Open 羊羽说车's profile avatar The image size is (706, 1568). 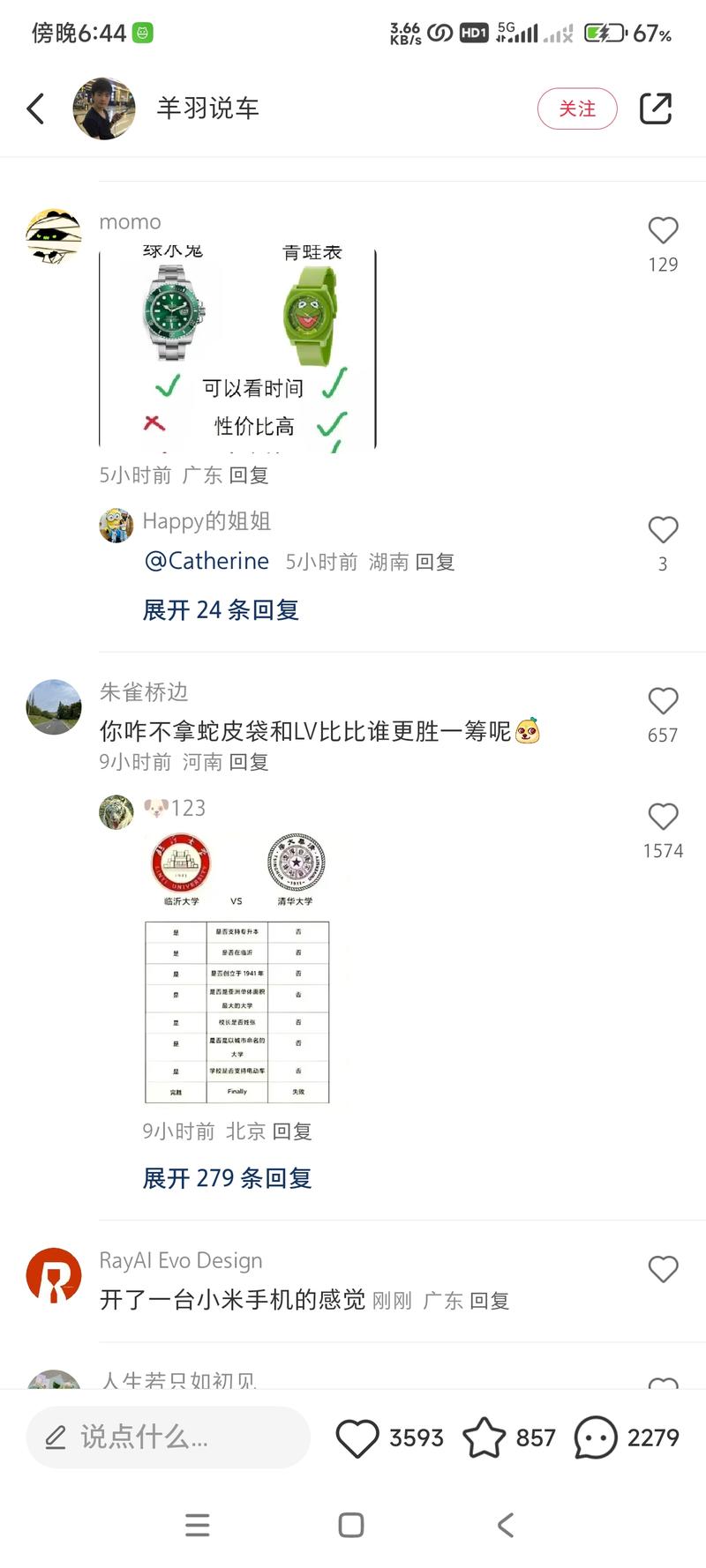click(104, 108)
